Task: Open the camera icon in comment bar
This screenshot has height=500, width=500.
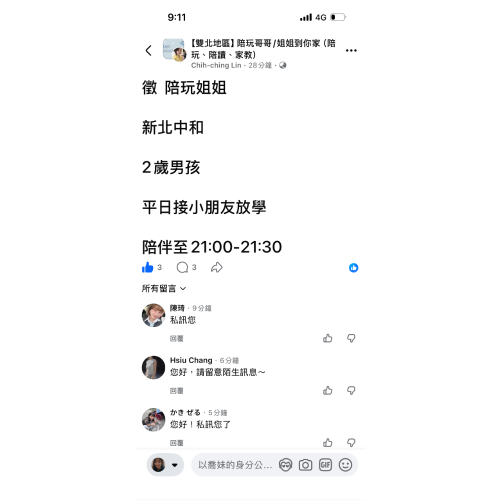Action: click(x=305, y=465)
